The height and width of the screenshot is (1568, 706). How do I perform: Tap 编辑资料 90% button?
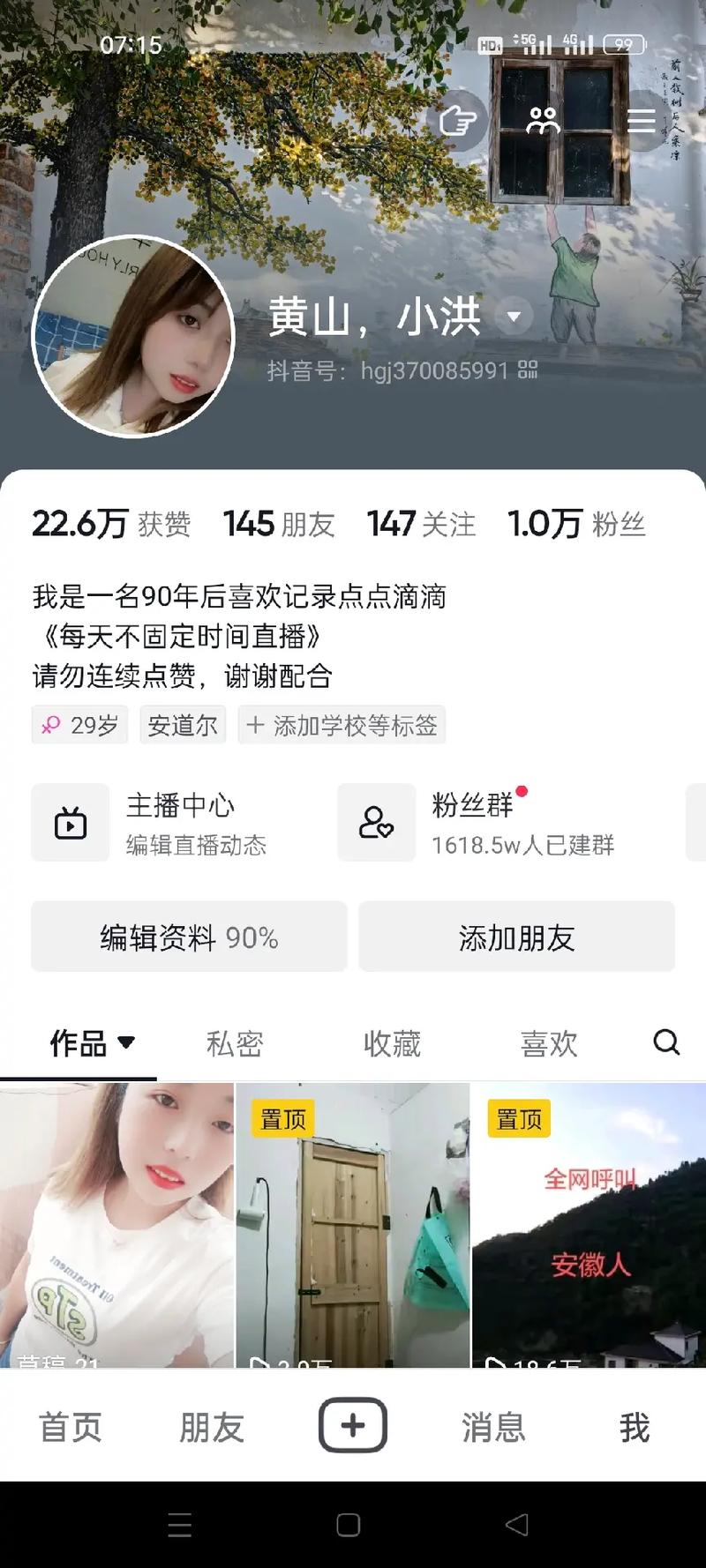(x=189, y=937)
